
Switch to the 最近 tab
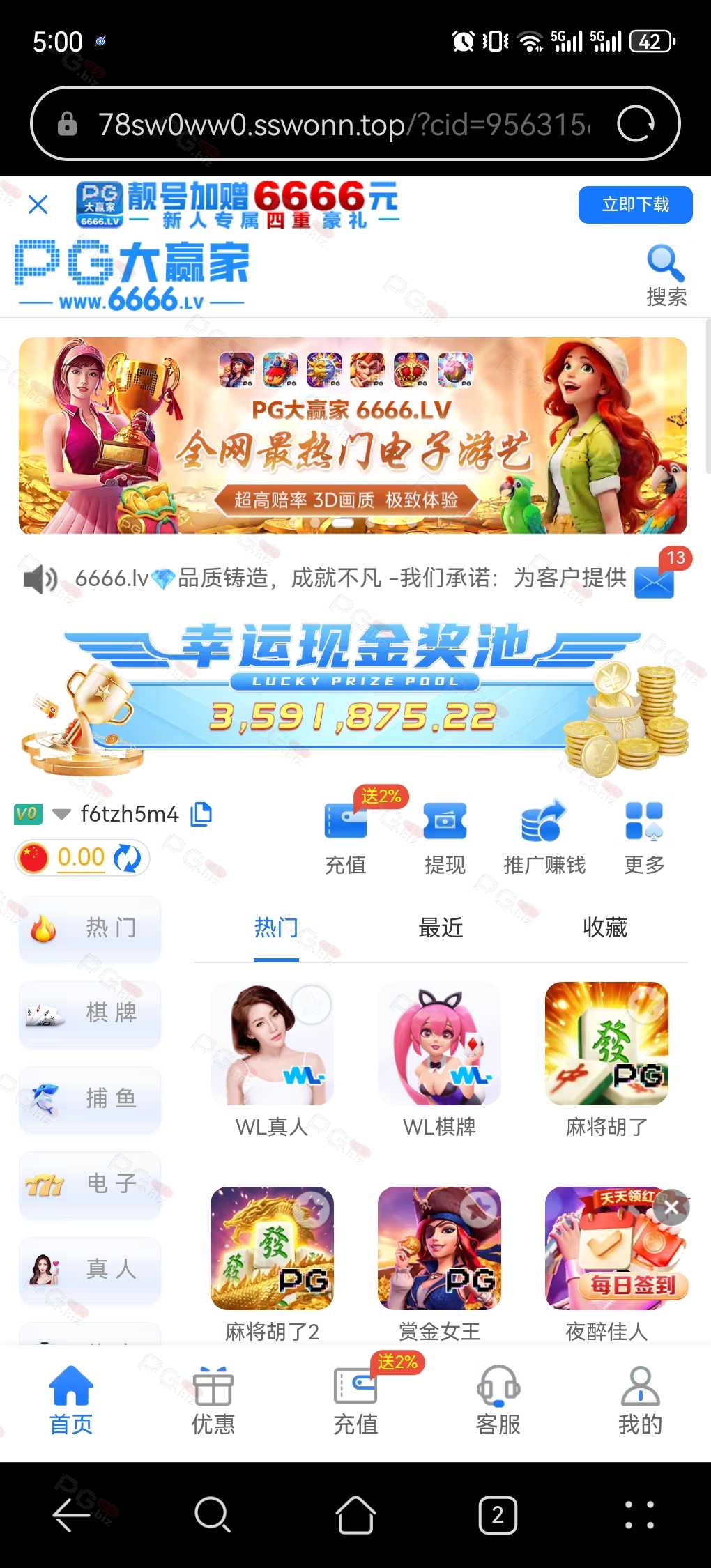[x=441, y=928]
